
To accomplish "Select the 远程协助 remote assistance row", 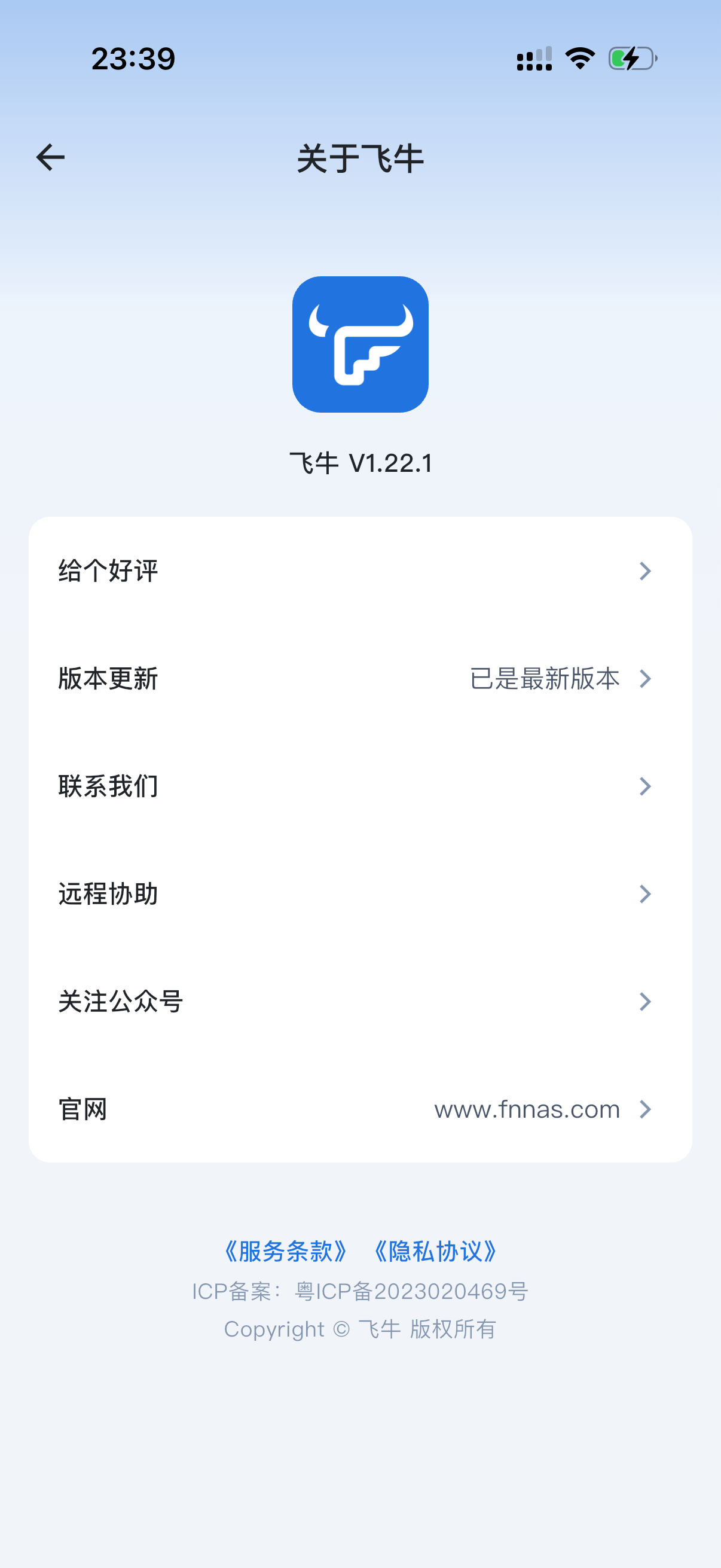I will tap(359, 893).
